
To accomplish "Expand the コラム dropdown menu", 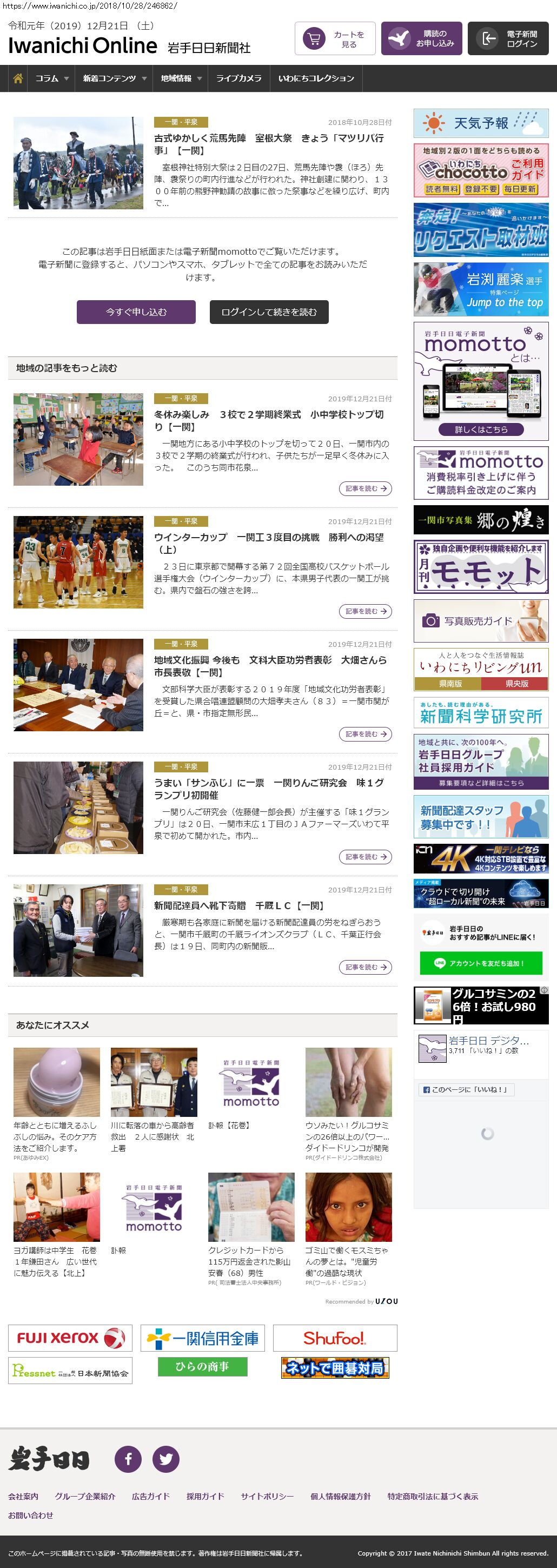I will pyautogui.click(x=51, y=78).
